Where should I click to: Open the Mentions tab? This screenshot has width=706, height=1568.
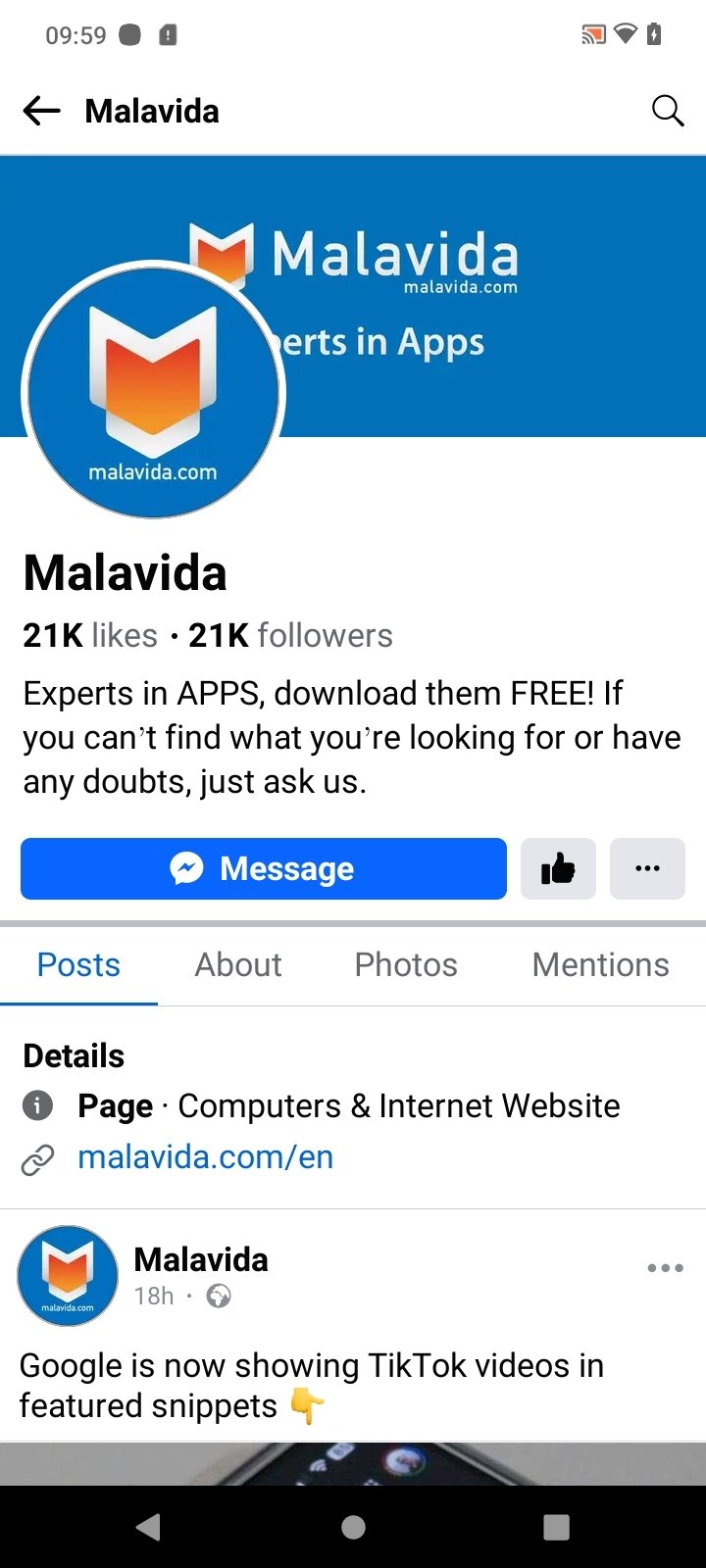(x=600, y=964)
